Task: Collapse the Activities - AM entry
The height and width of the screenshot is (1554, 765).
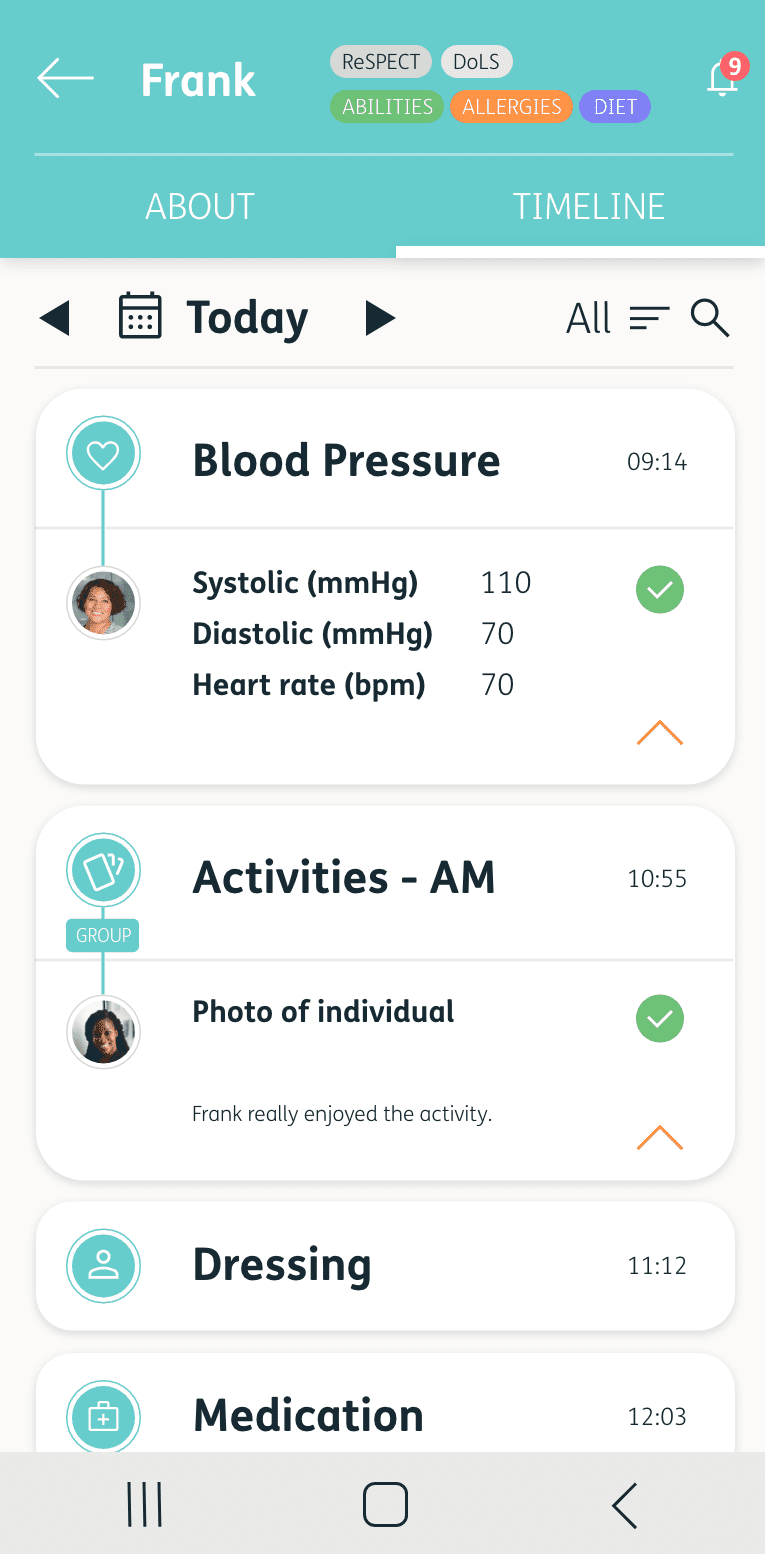Action: 659,1137
